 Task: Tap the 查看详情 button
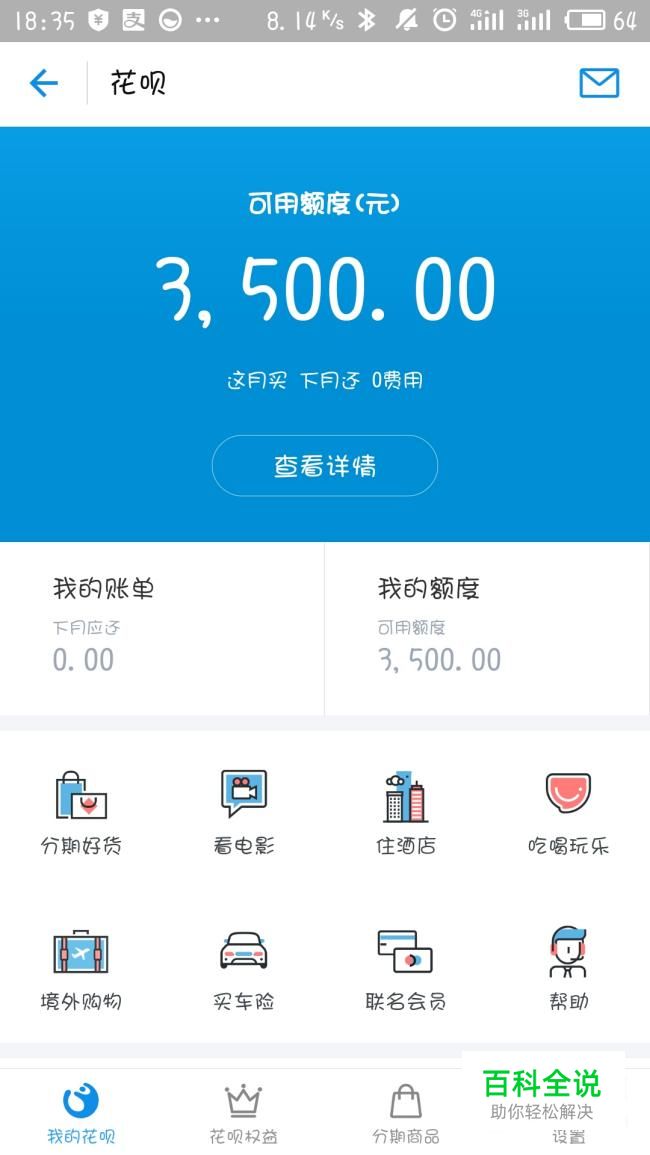point(325,466)
